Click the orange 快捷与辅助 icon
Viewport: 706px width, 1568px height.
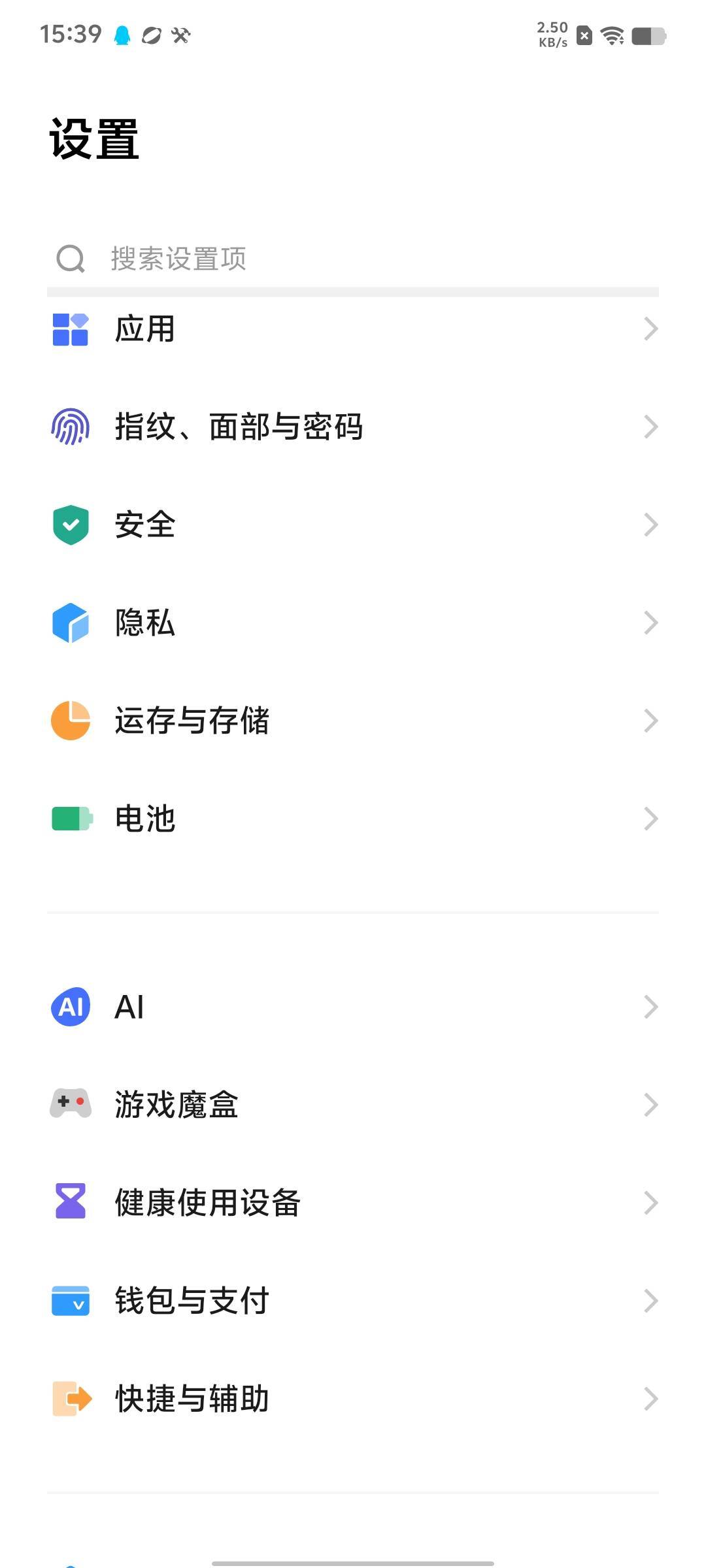click(71, 1399)
